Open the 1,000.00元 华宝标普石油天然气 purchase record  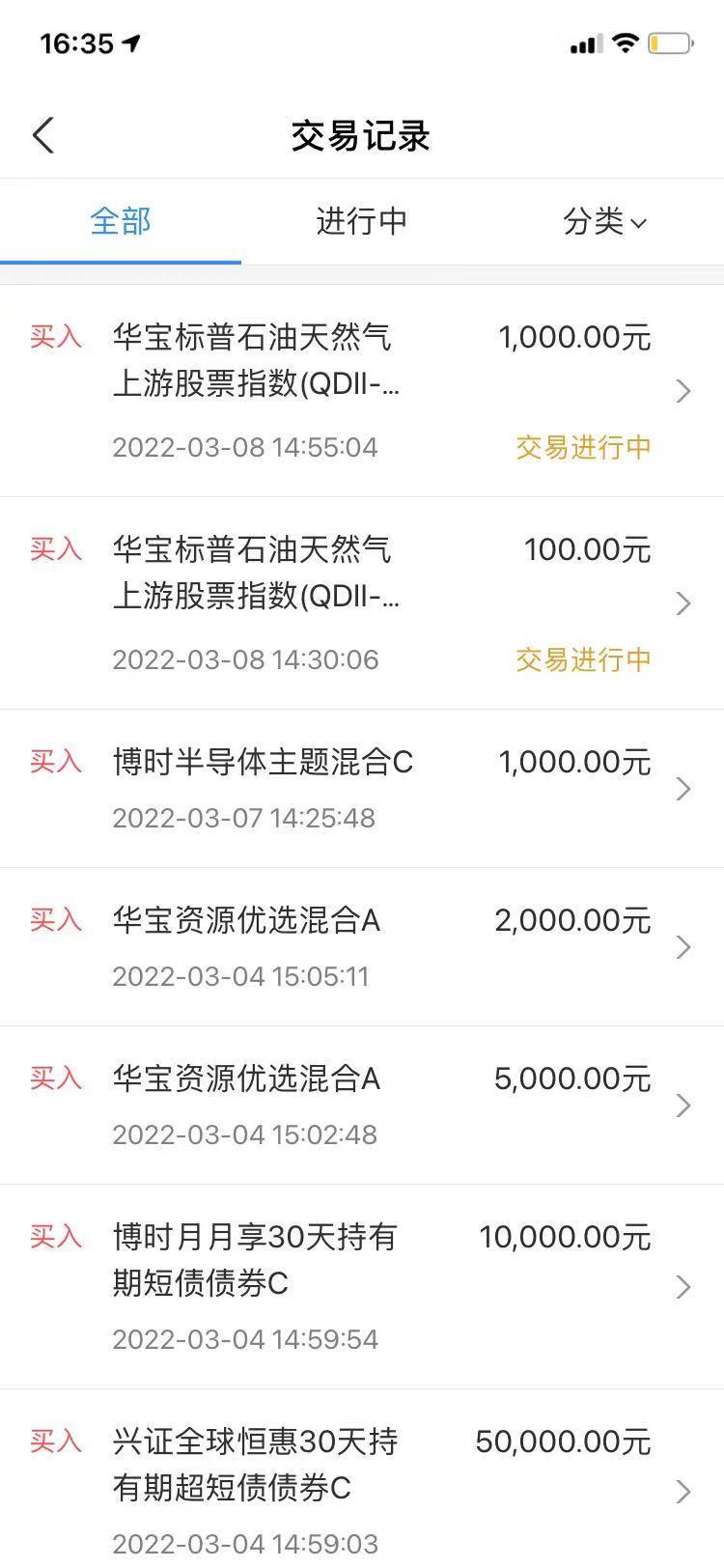click(361, 390)
